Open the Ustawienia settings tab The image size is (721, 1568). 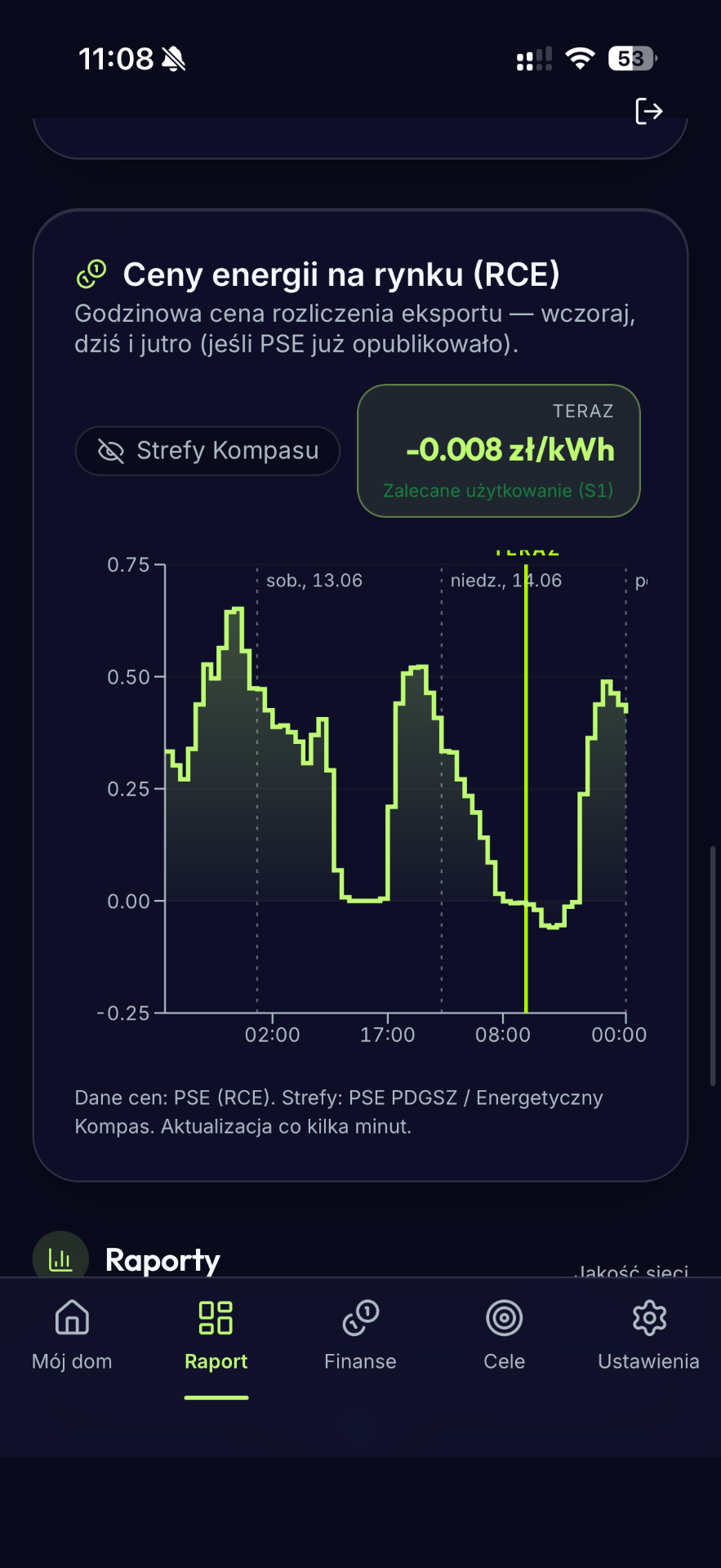648,1336
